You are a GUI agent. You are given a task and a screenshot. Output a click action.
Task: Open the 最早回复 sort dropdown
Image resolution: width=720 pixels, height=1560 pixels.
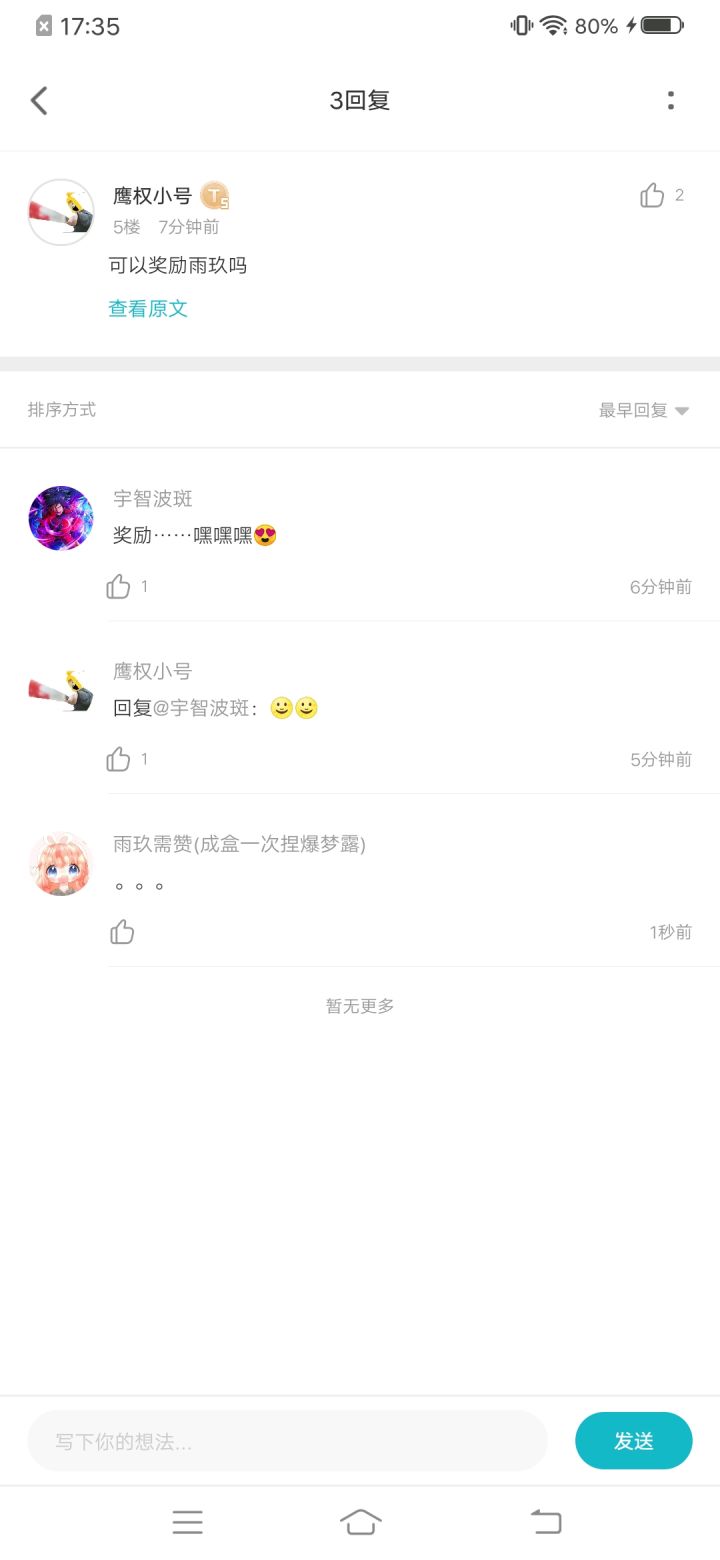click(644, 410)
